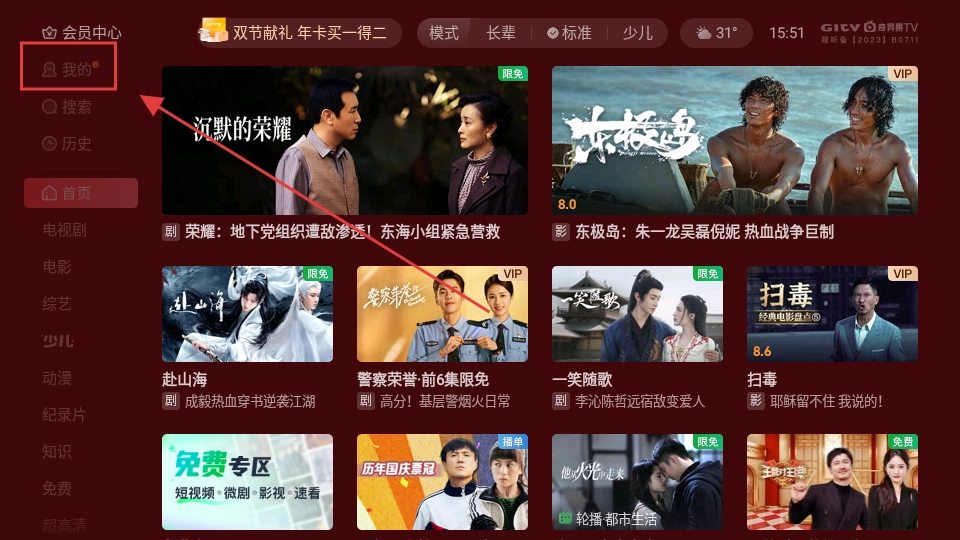Open 综艺 category
This screenshot has height=540, width=960.
click(x=57, y=304)
